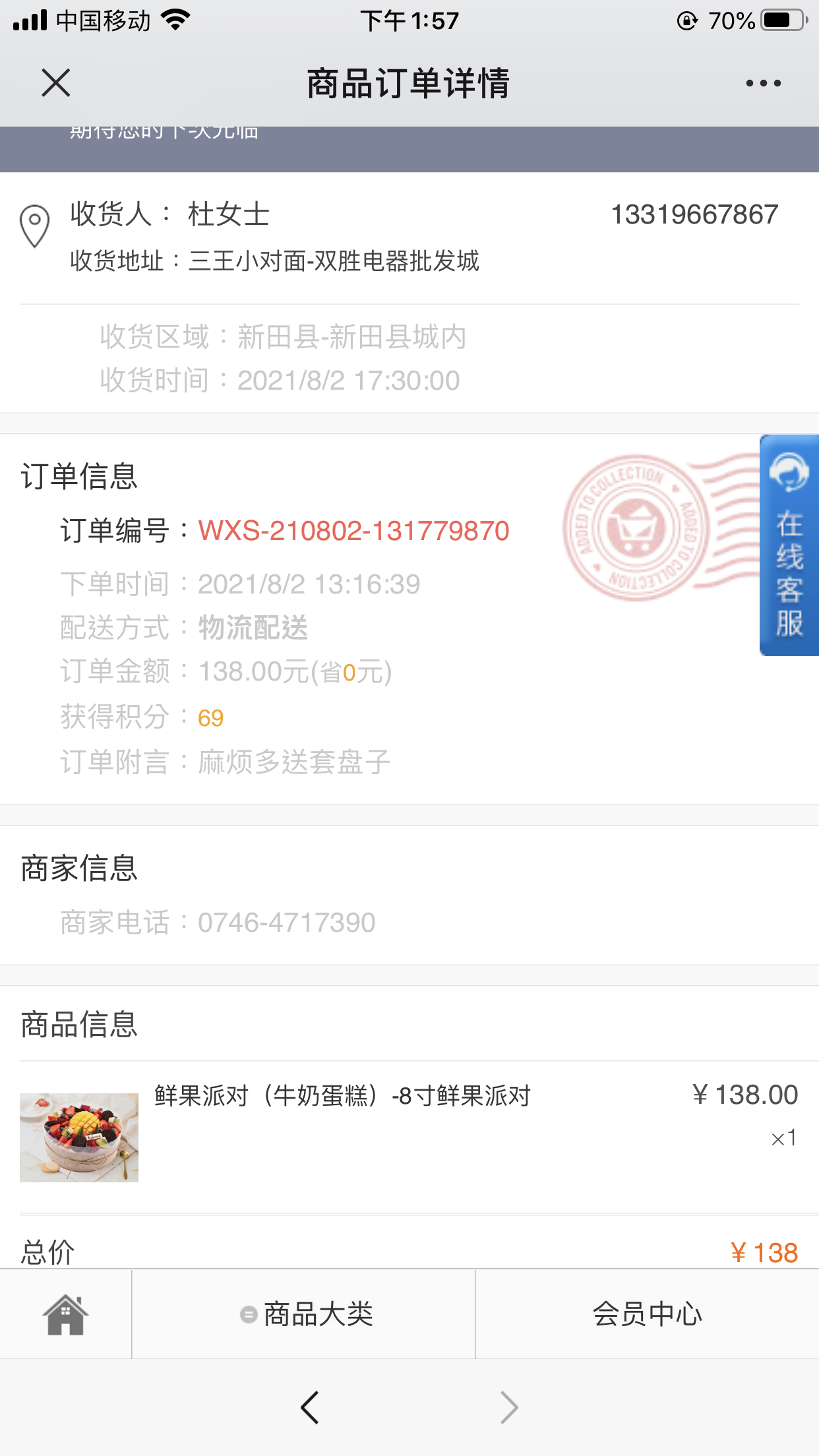This screenshot has width=819, height=1456.
Task: Call merchant phone 0746-4717390
Action: (x=286, y=923)
